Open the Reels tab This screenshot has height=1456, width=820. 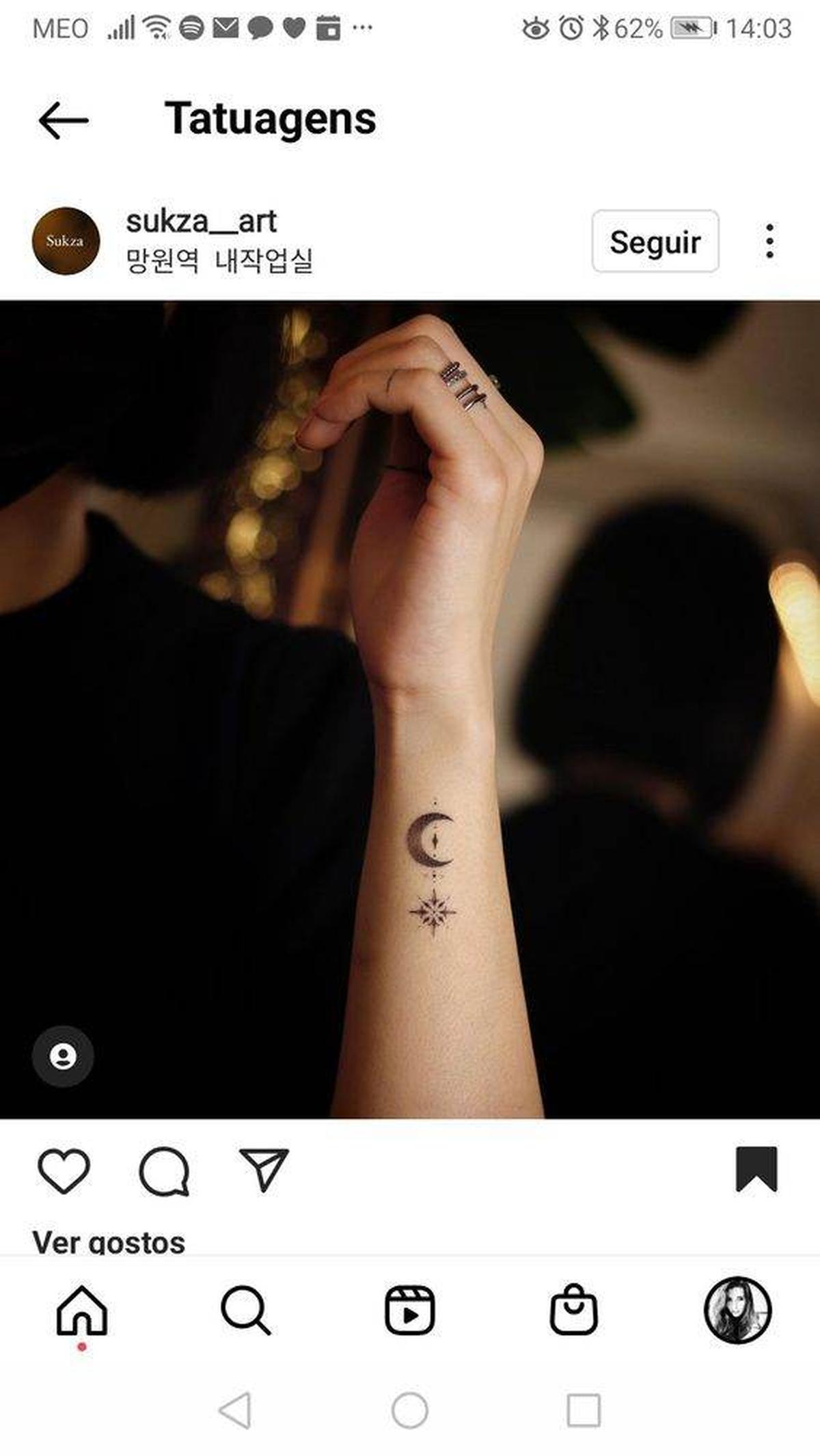[x=409, y=1310]
